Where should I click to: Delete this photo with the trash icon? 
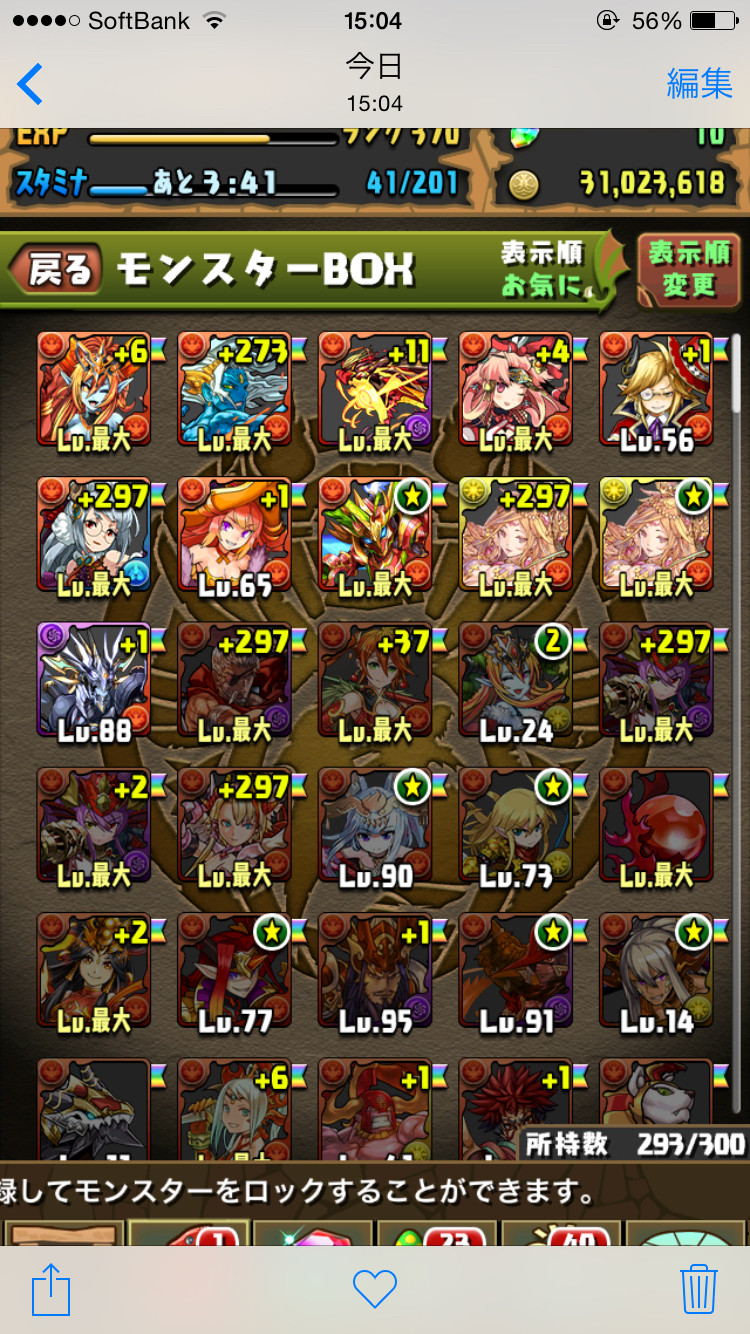pyautogui.click(x=699, y=1288)
